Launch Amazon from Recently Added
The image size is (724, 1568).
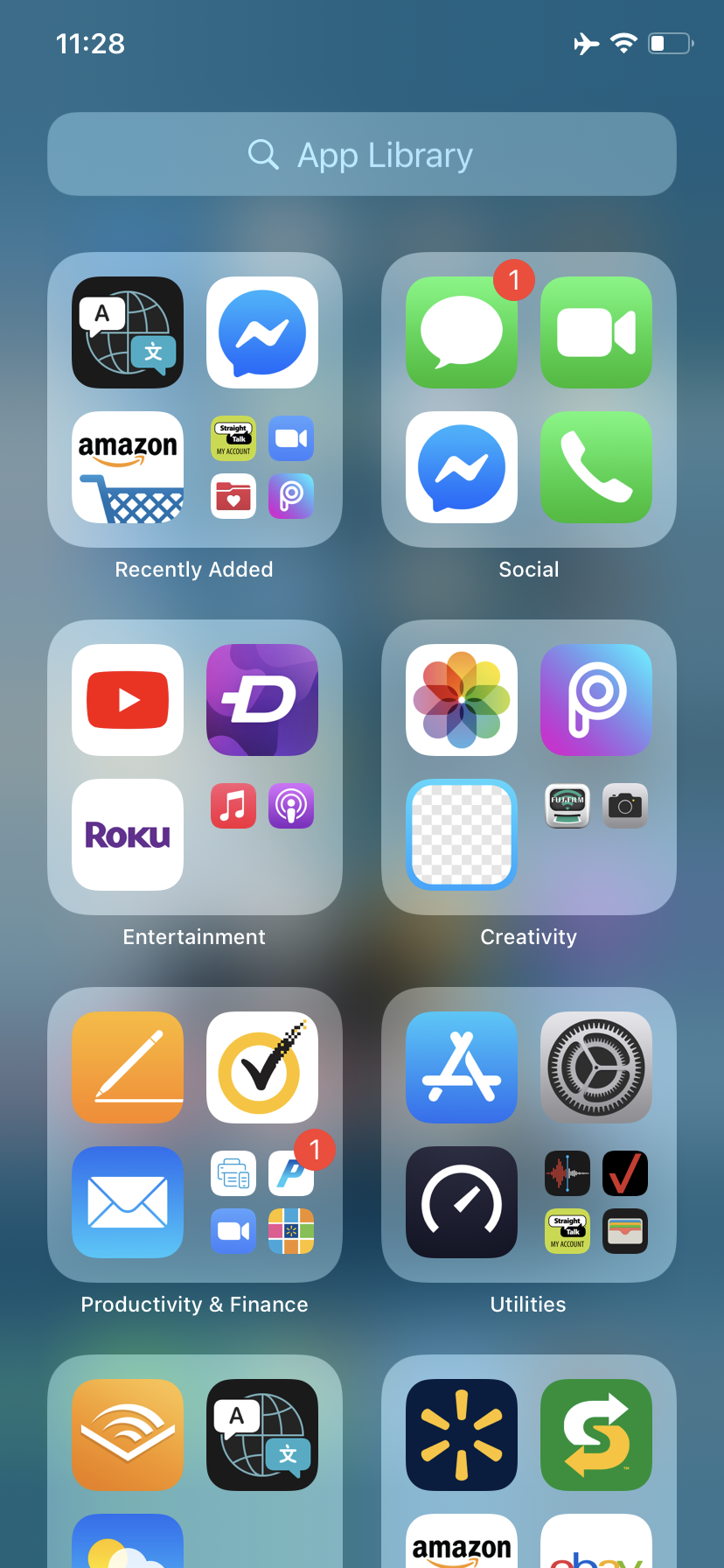click(x=128, y=467)
